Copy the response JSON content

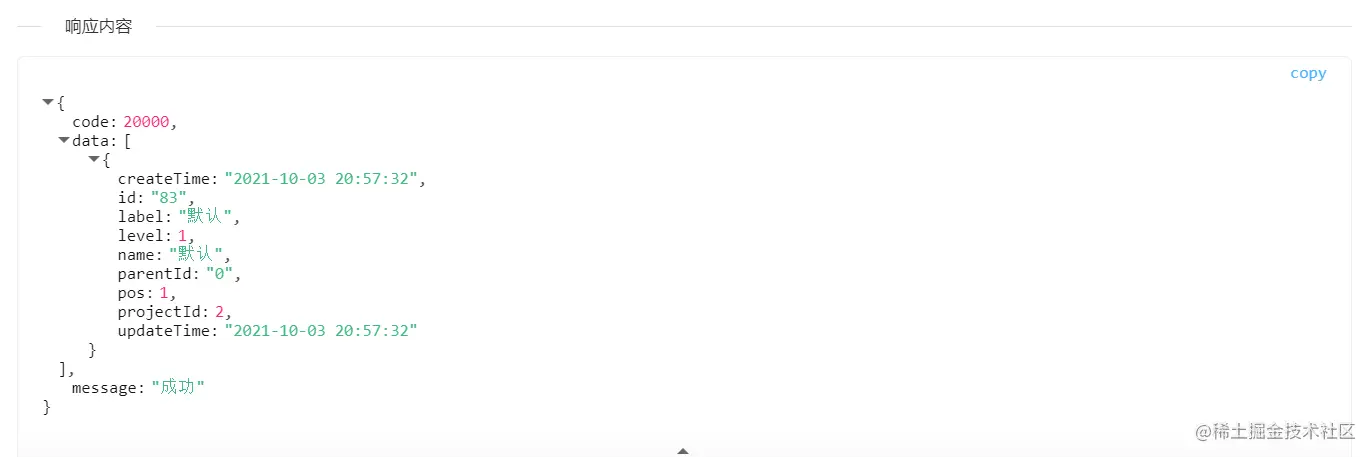point(1307,73)
